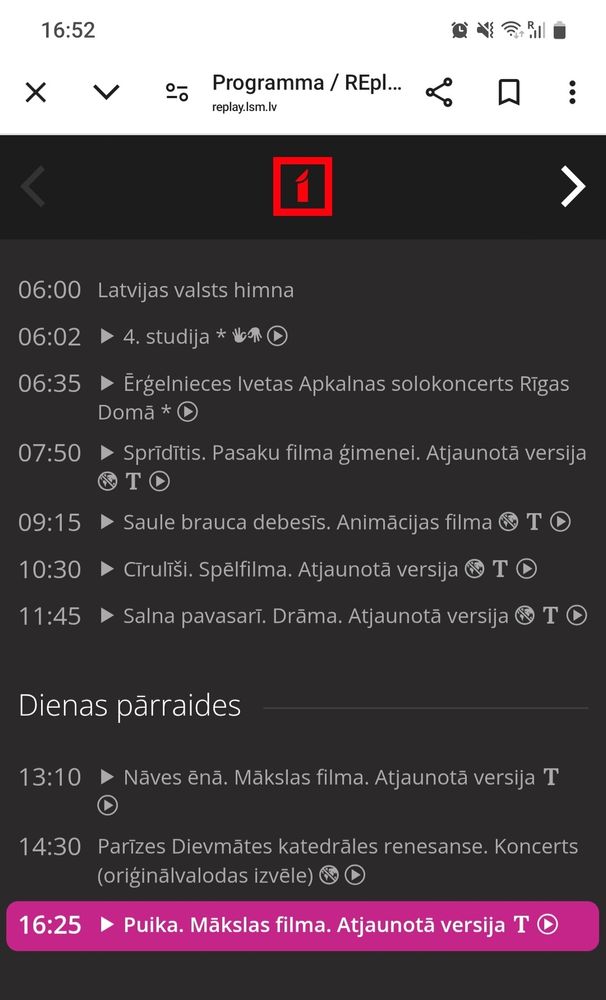Close the browser custom tab
This screenshot has height=1000, width=606.
[x=36, y=92]
